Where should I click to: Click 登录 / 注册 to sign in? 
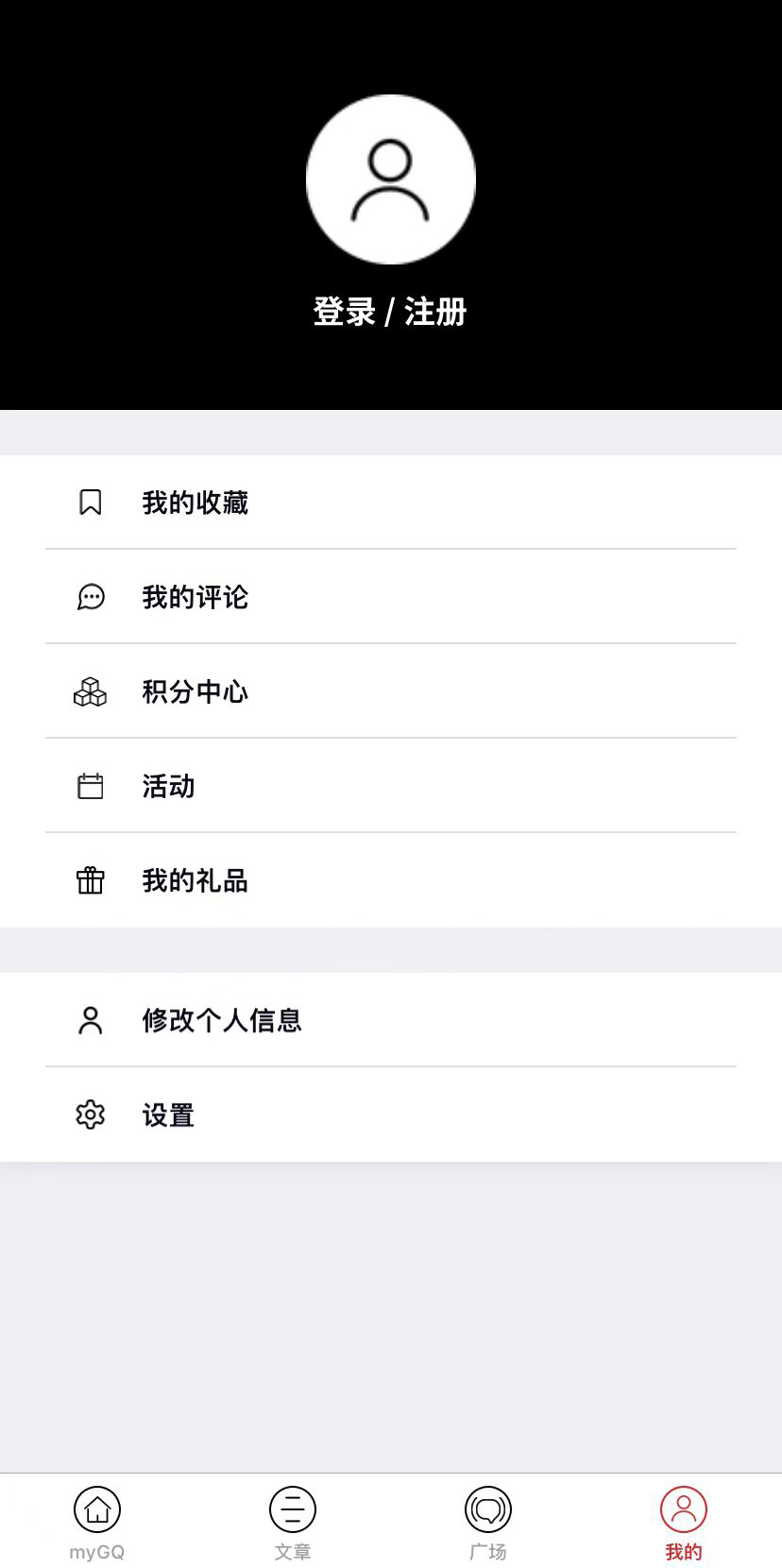(x=390, y=312)
